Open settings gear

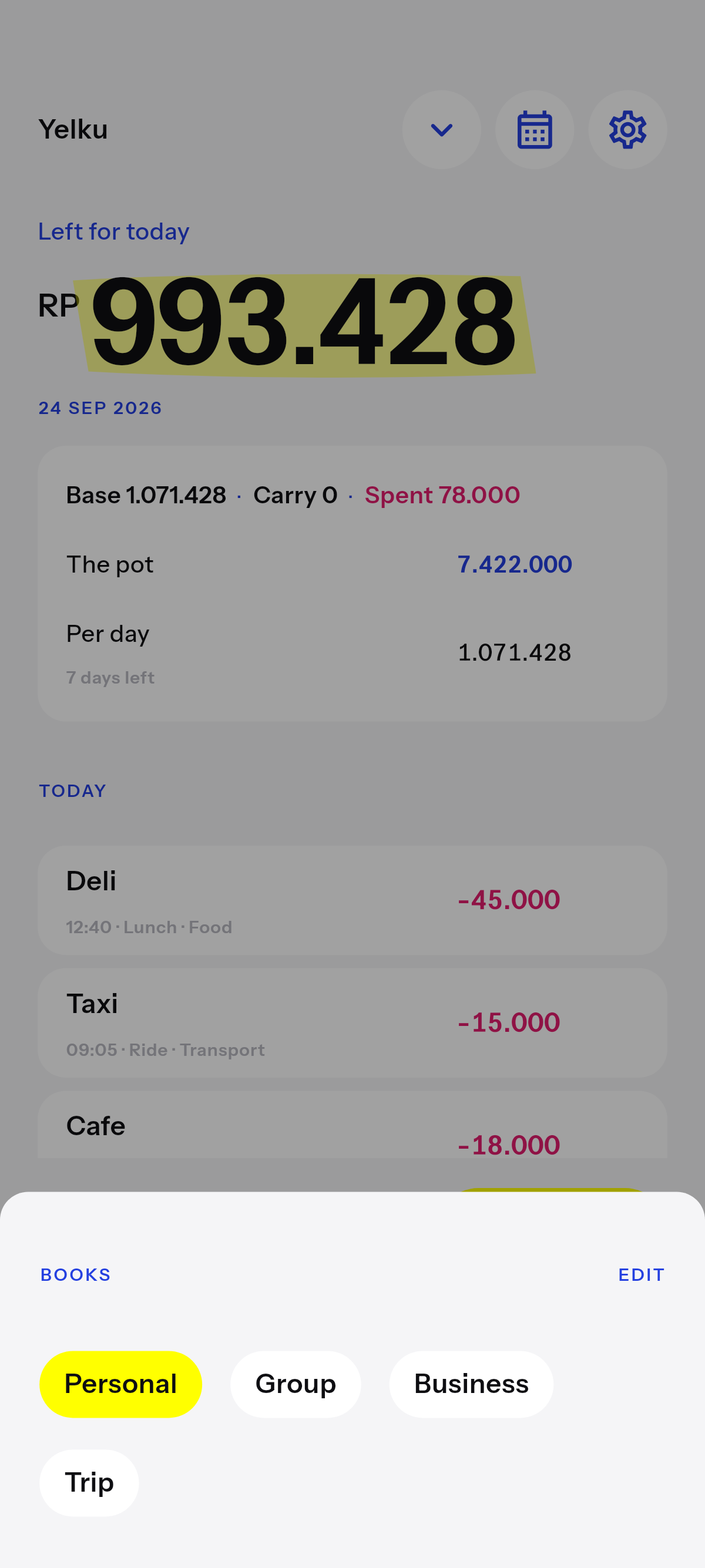(x=627, y=130)
